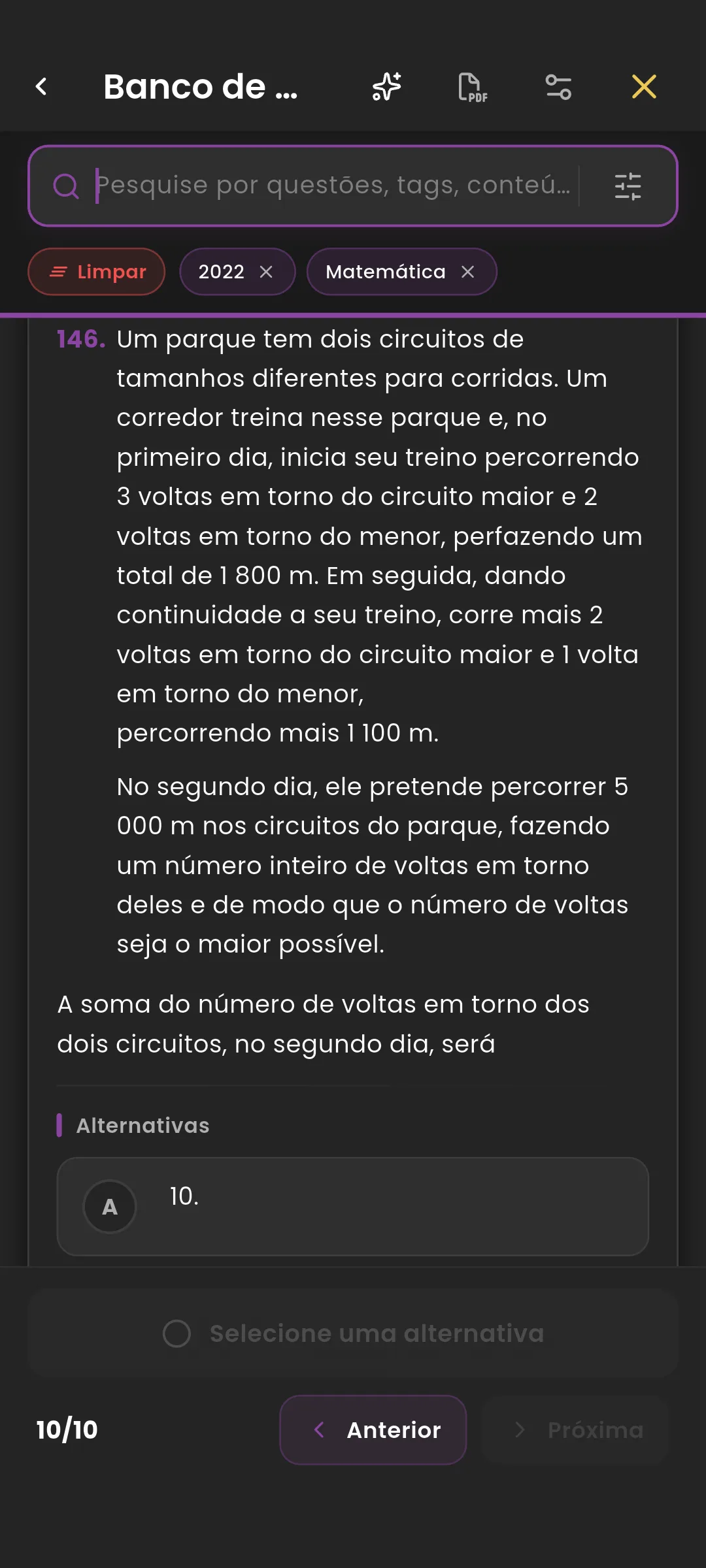Advance using the Próxima button

tap(576, 1429)
